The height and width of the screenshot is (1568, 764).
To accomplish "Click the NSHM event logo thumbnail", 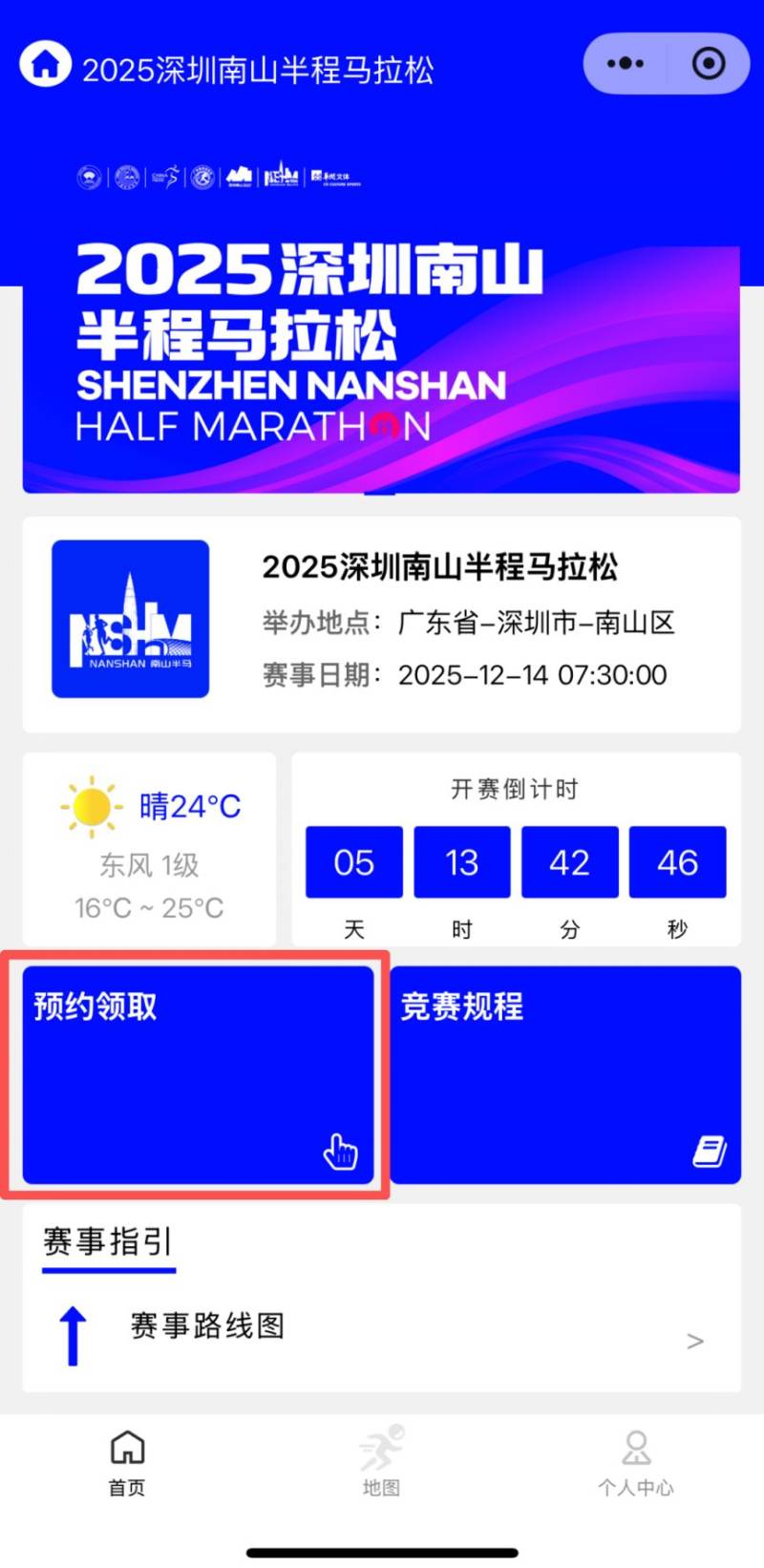I will pyautogui.click(x=131, y=619).
